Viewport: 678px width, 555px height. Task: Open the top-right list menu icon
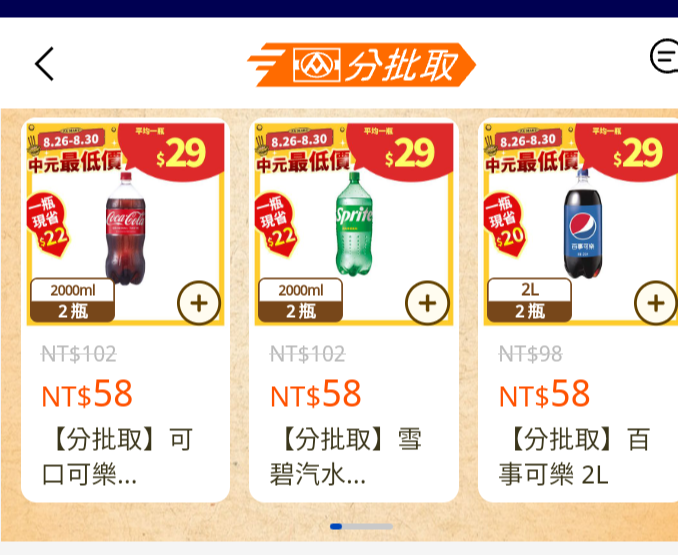(664, 57)
